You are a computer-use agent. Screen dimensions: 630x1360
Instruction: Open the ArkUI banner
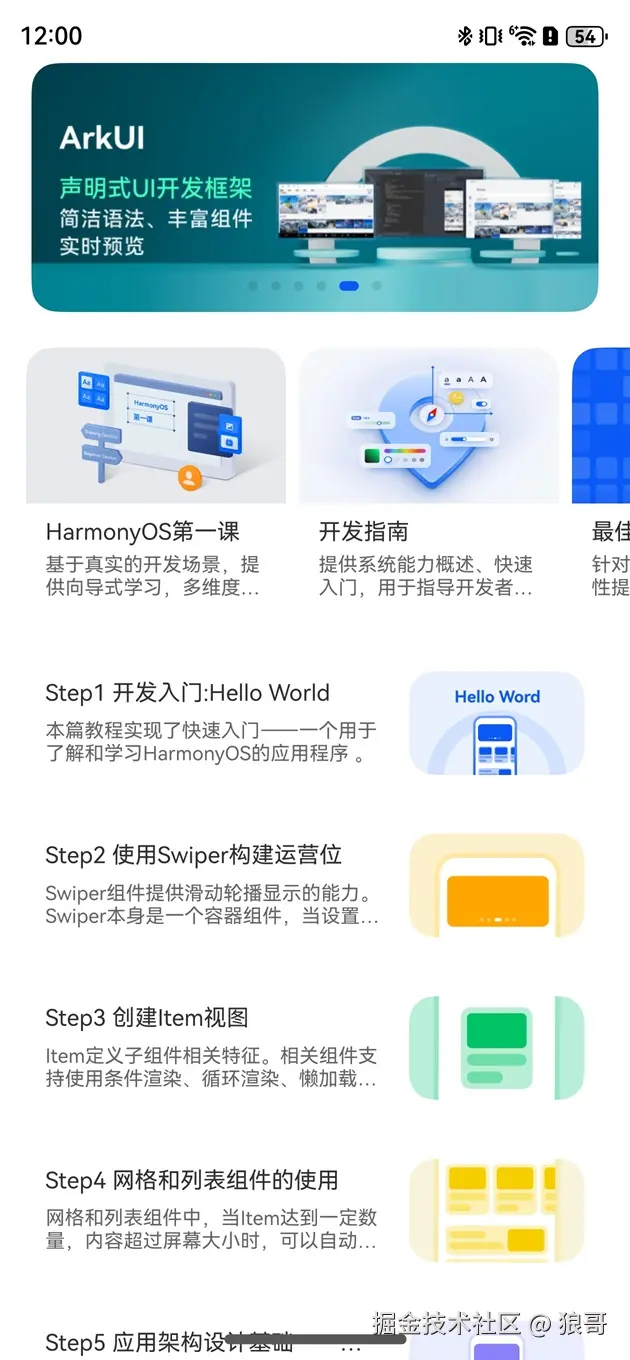pos(314,187)
